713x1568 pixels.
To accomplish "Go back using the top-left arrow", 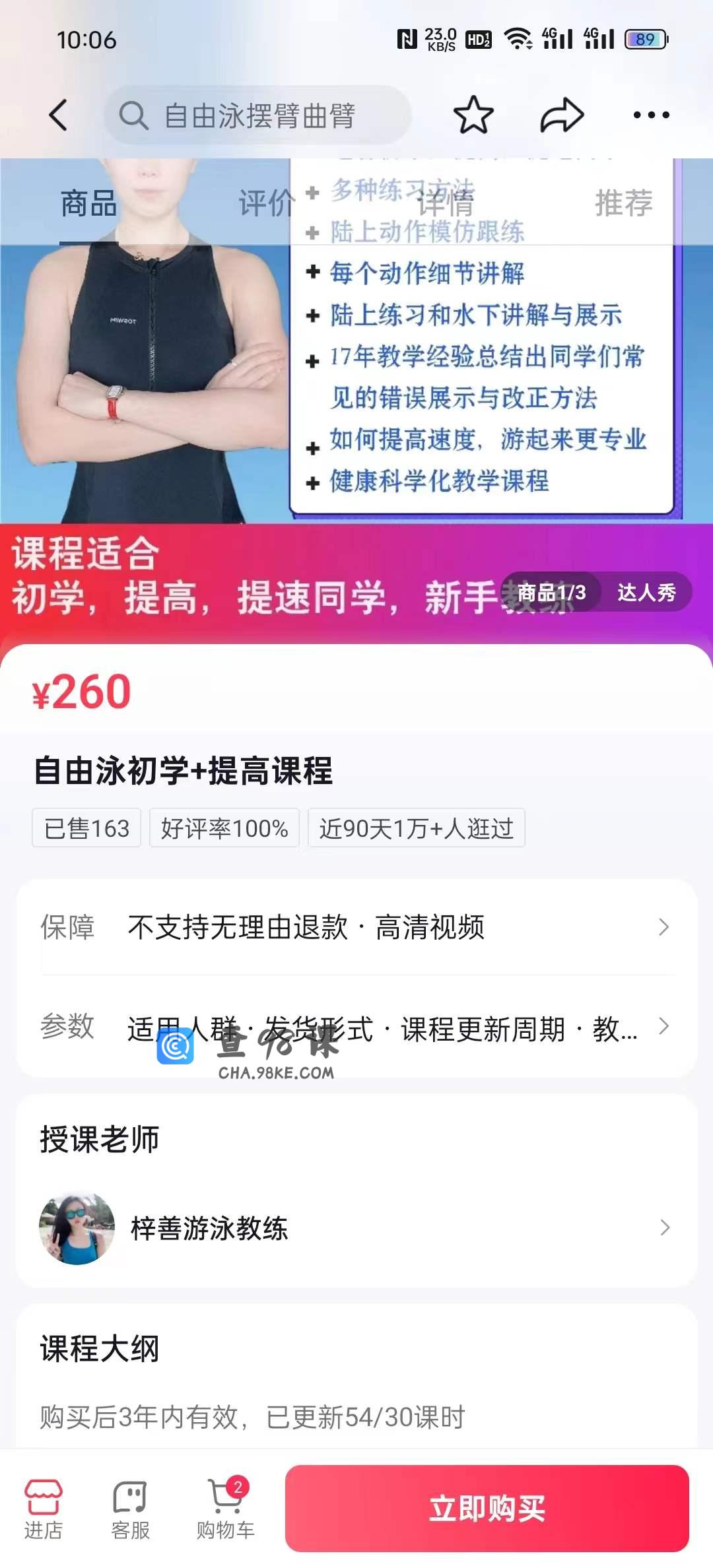I will [59, 115].
